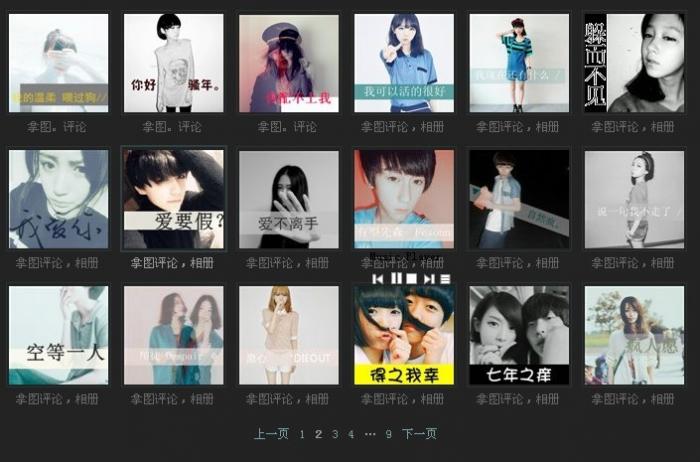Jump to the last page 9
Image resolution: width=700 pixels, height=462 pixels.
388,434
